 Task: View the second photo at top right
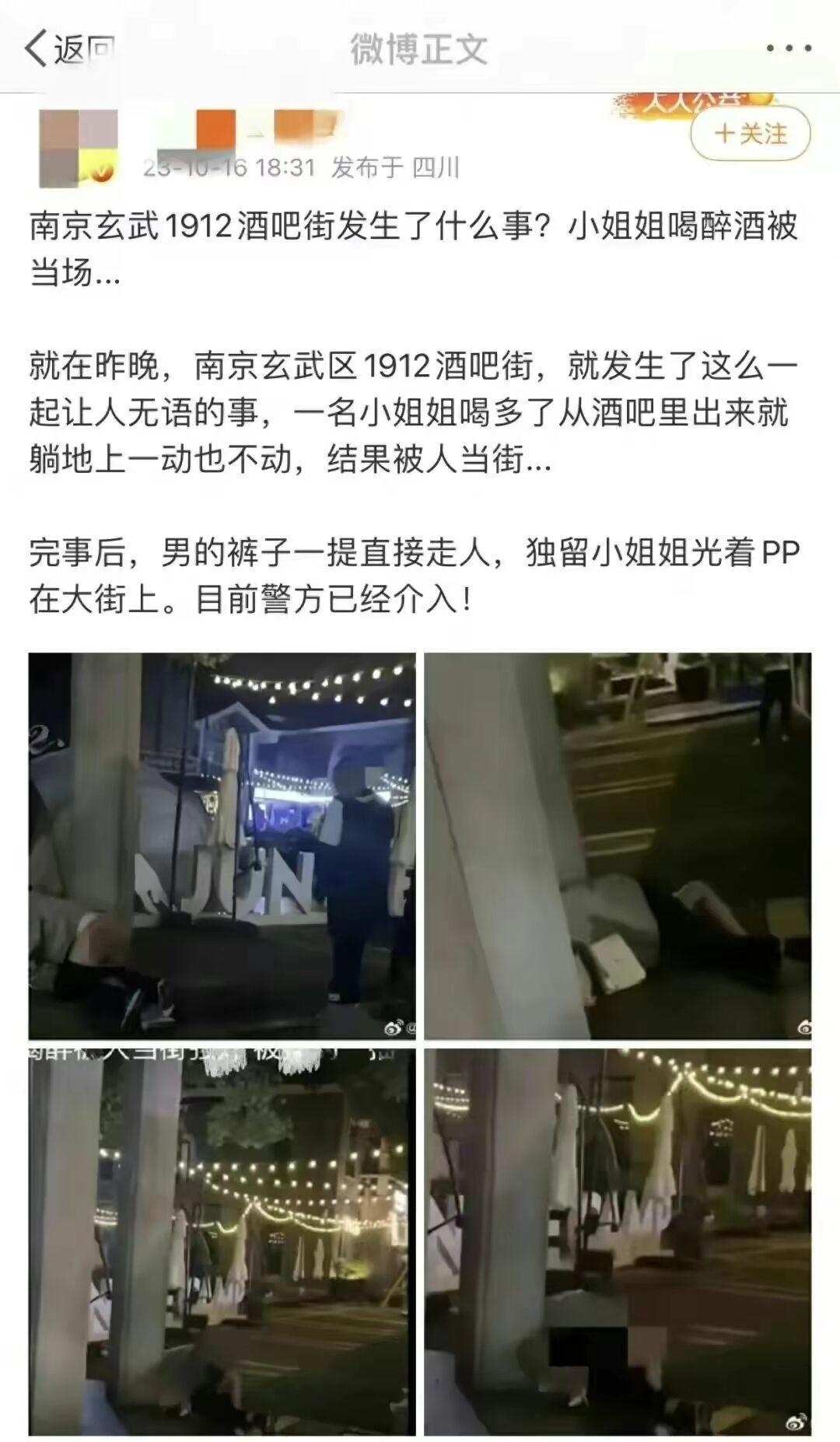pyautogui.click(x=618, y=845)
